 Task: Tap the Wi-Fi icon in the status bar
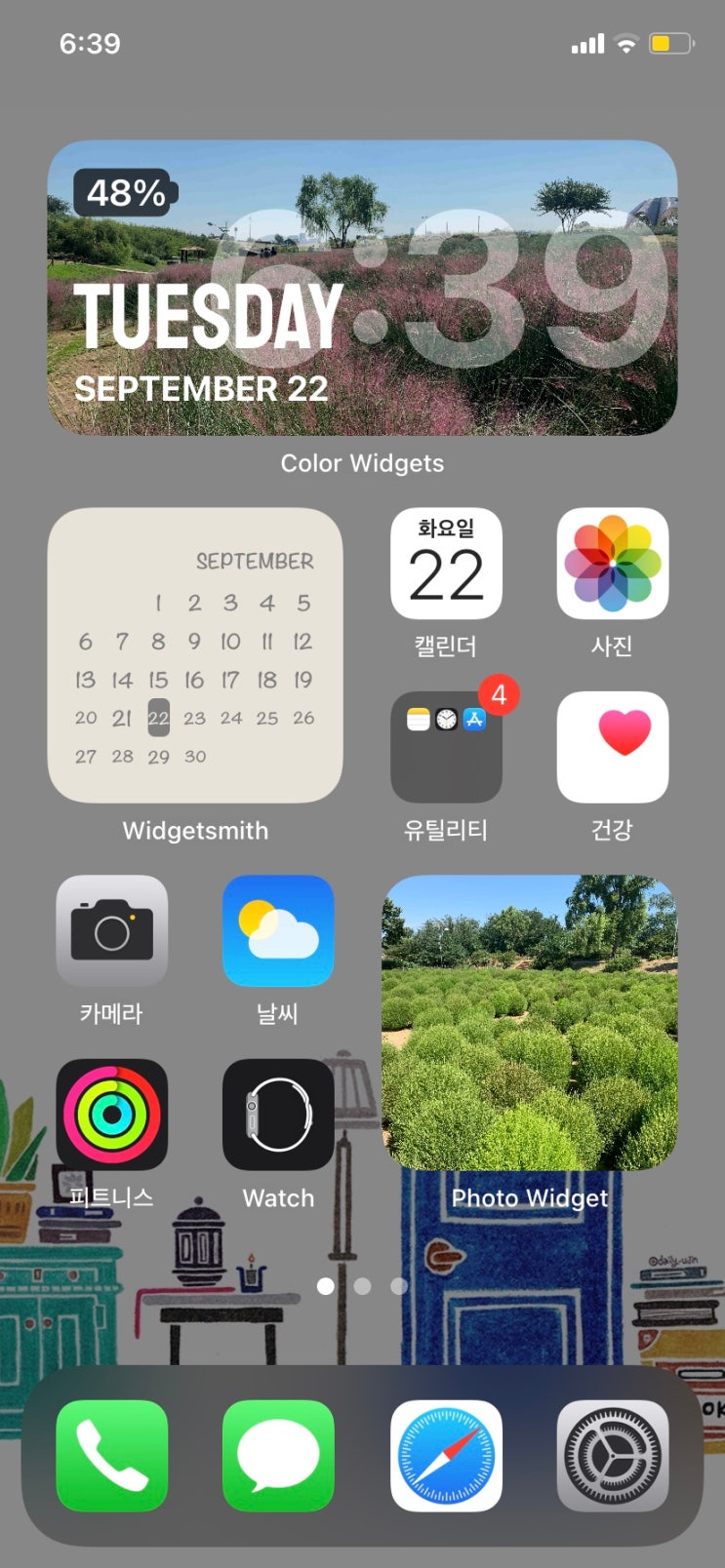[625, 43]
